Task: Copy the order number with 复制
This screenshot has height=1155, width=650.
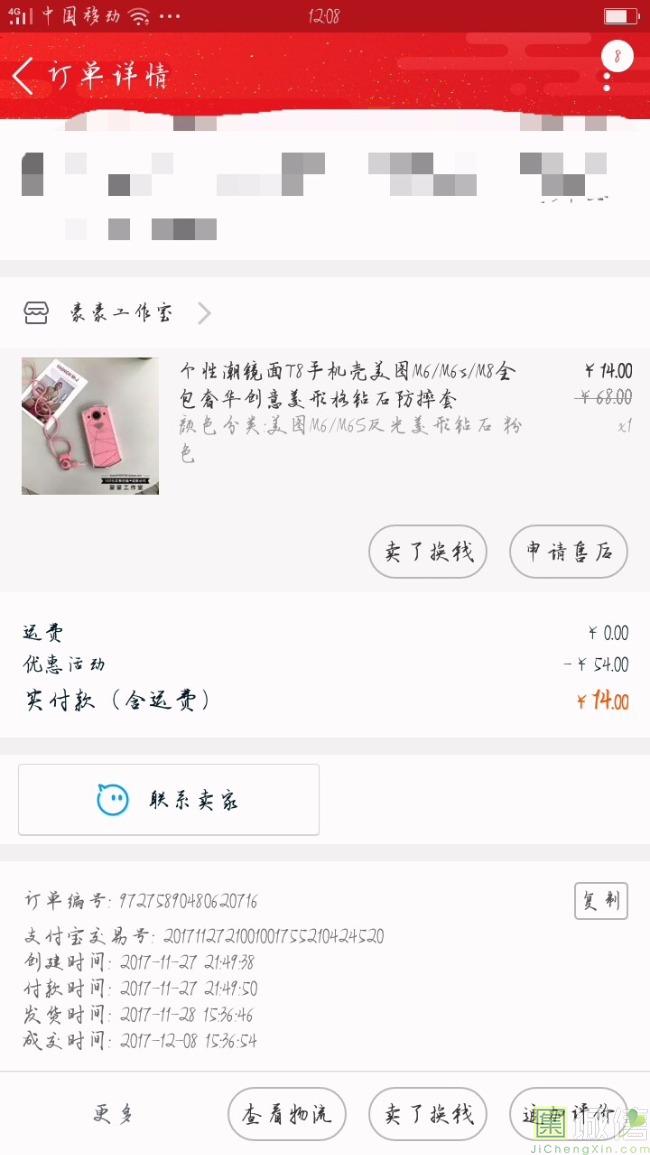Action: (600, 900)
